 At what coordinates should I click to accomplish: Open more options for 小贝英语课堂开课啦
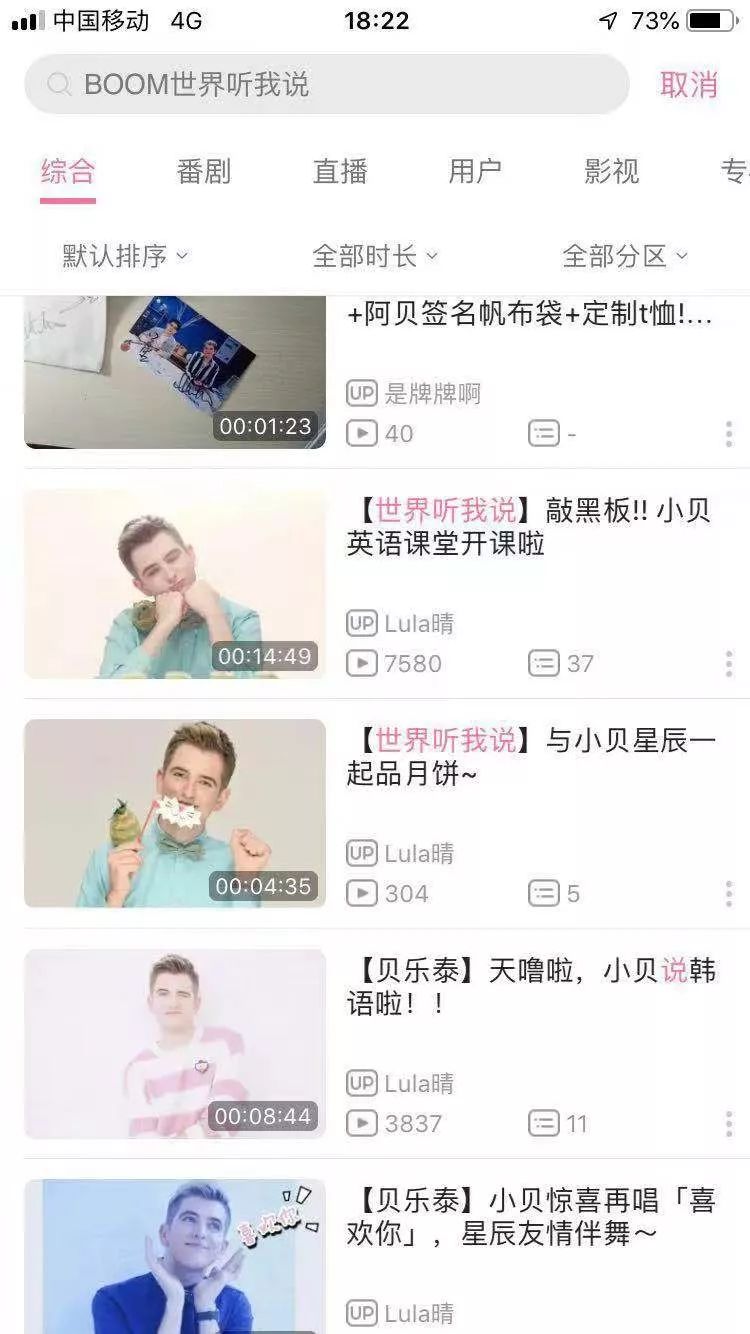[728, 663]
